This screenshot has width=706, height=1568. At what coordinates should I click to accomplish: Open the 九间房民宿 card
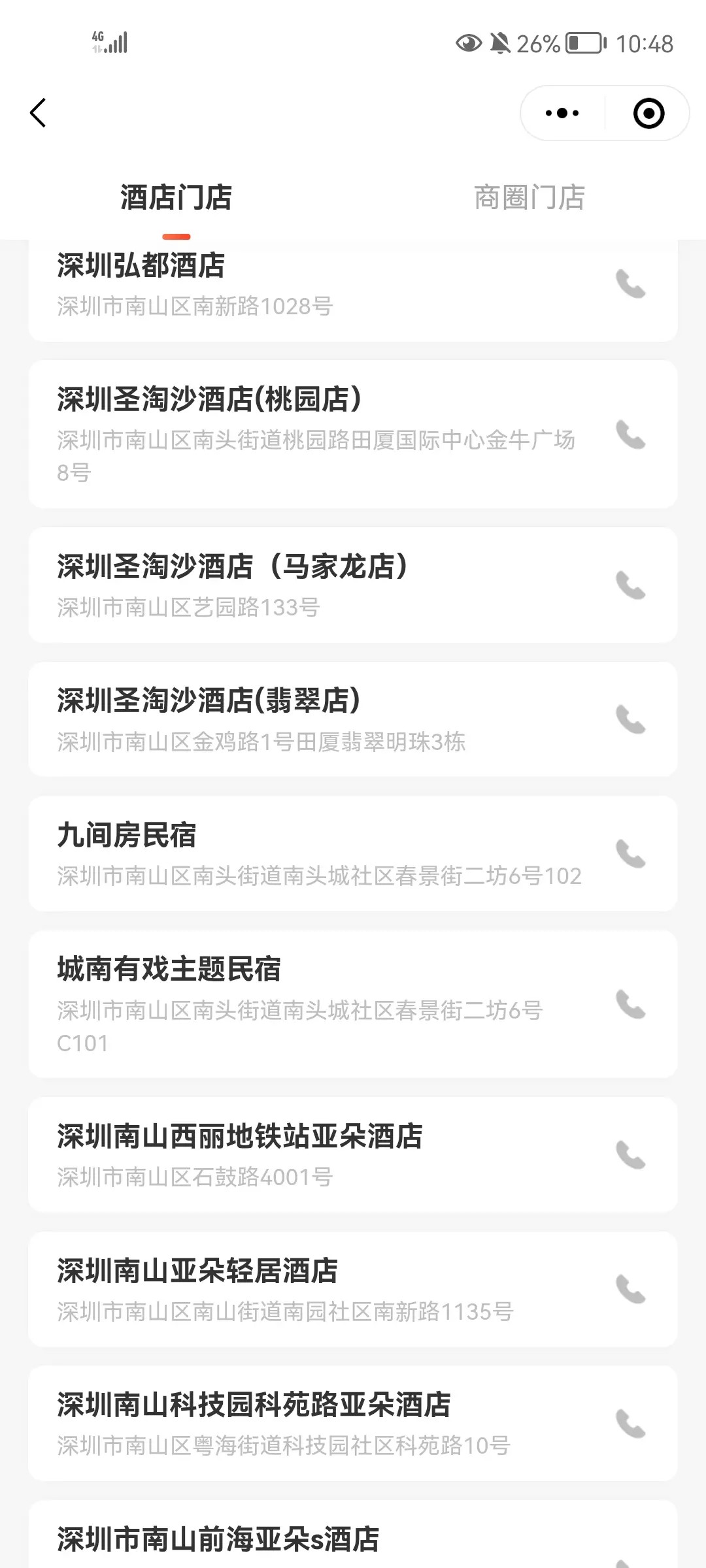click(314, 853)
